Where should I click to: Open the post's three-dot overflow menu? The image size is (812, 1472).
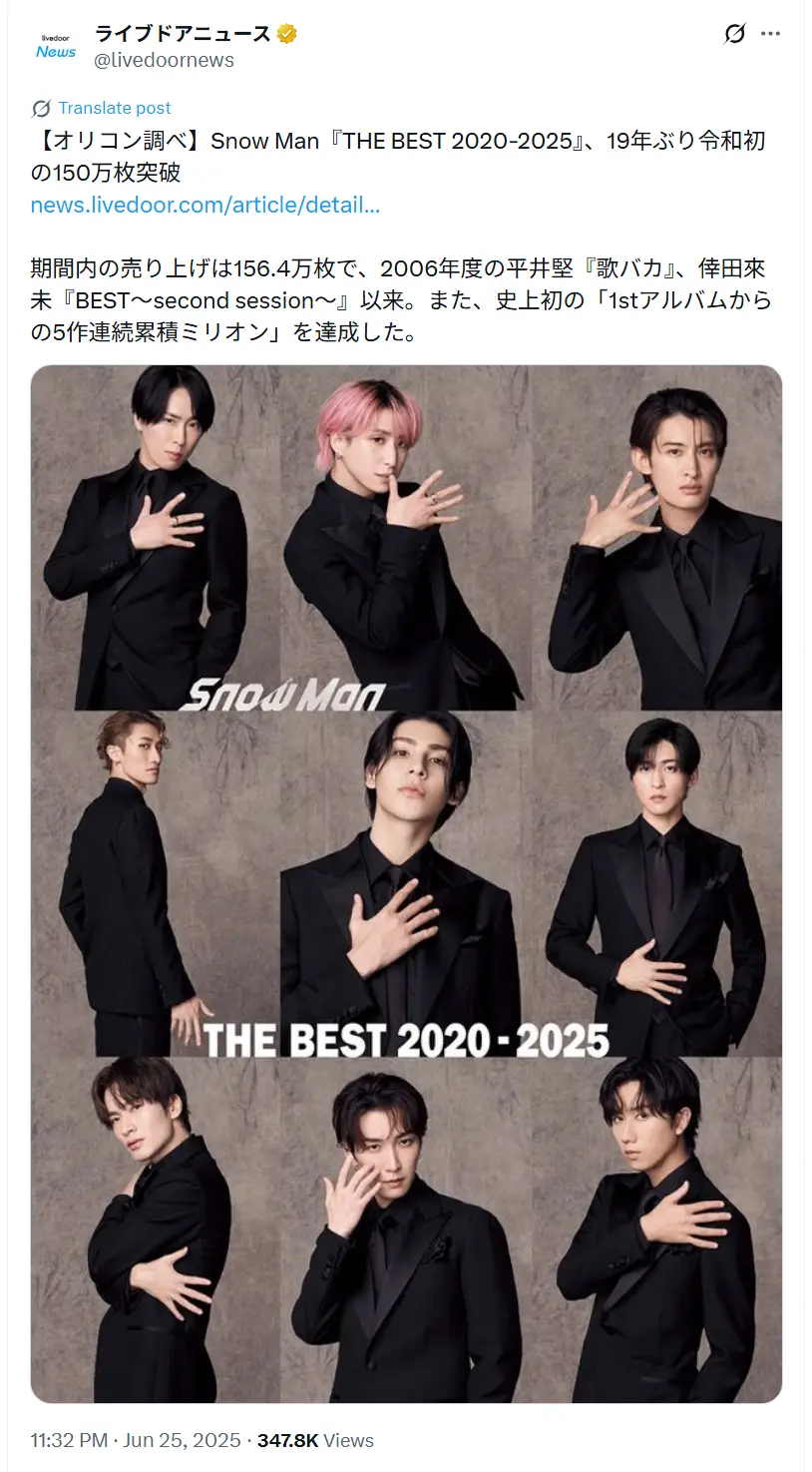770,34
